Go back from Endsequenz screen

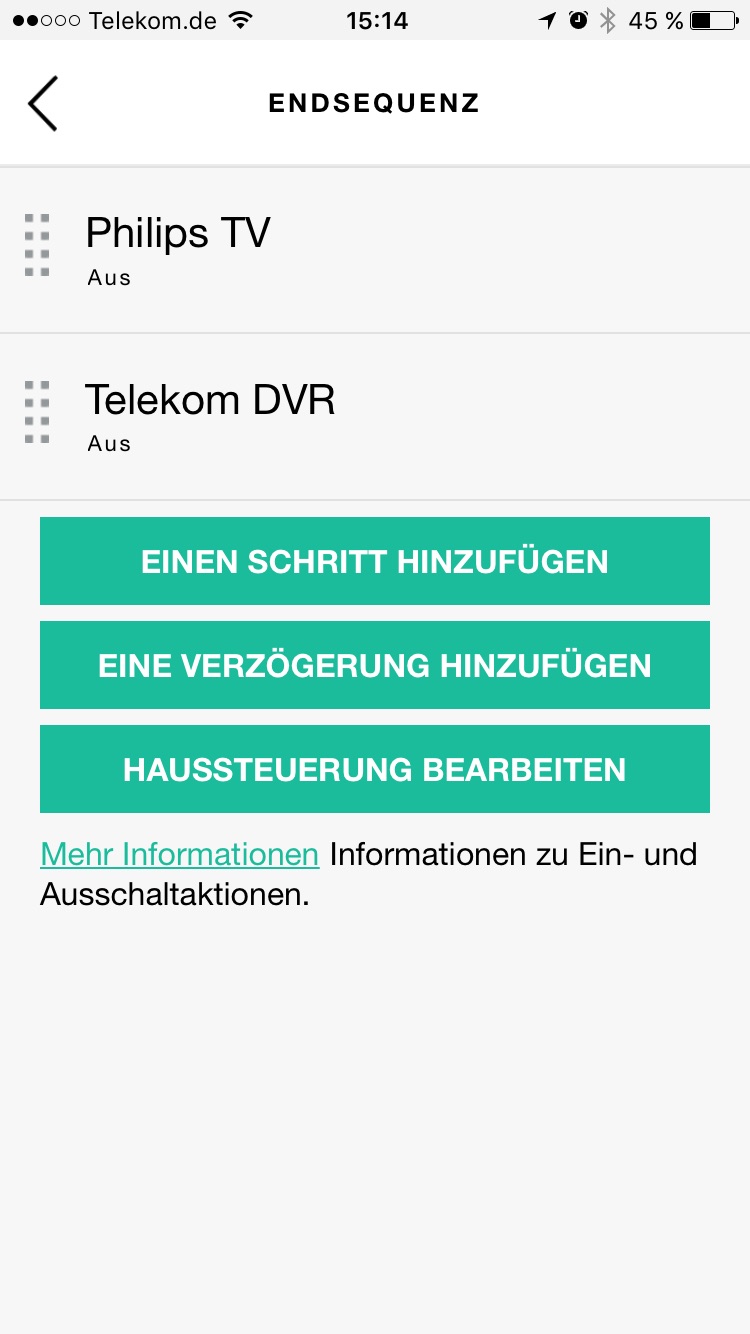pyautogui.click(x=42, y=103)
